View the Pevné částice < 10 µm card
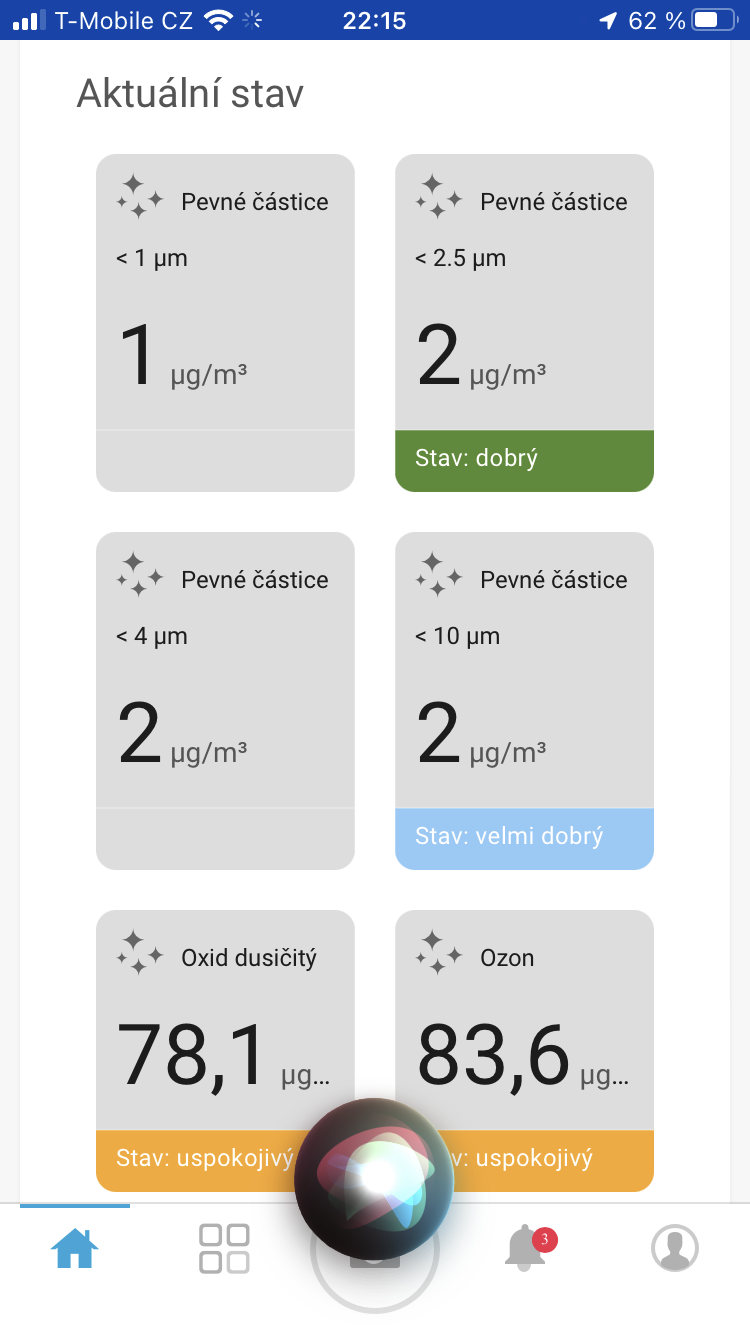The height and width of the screenshot is (1334, 750). coord(524,701)
